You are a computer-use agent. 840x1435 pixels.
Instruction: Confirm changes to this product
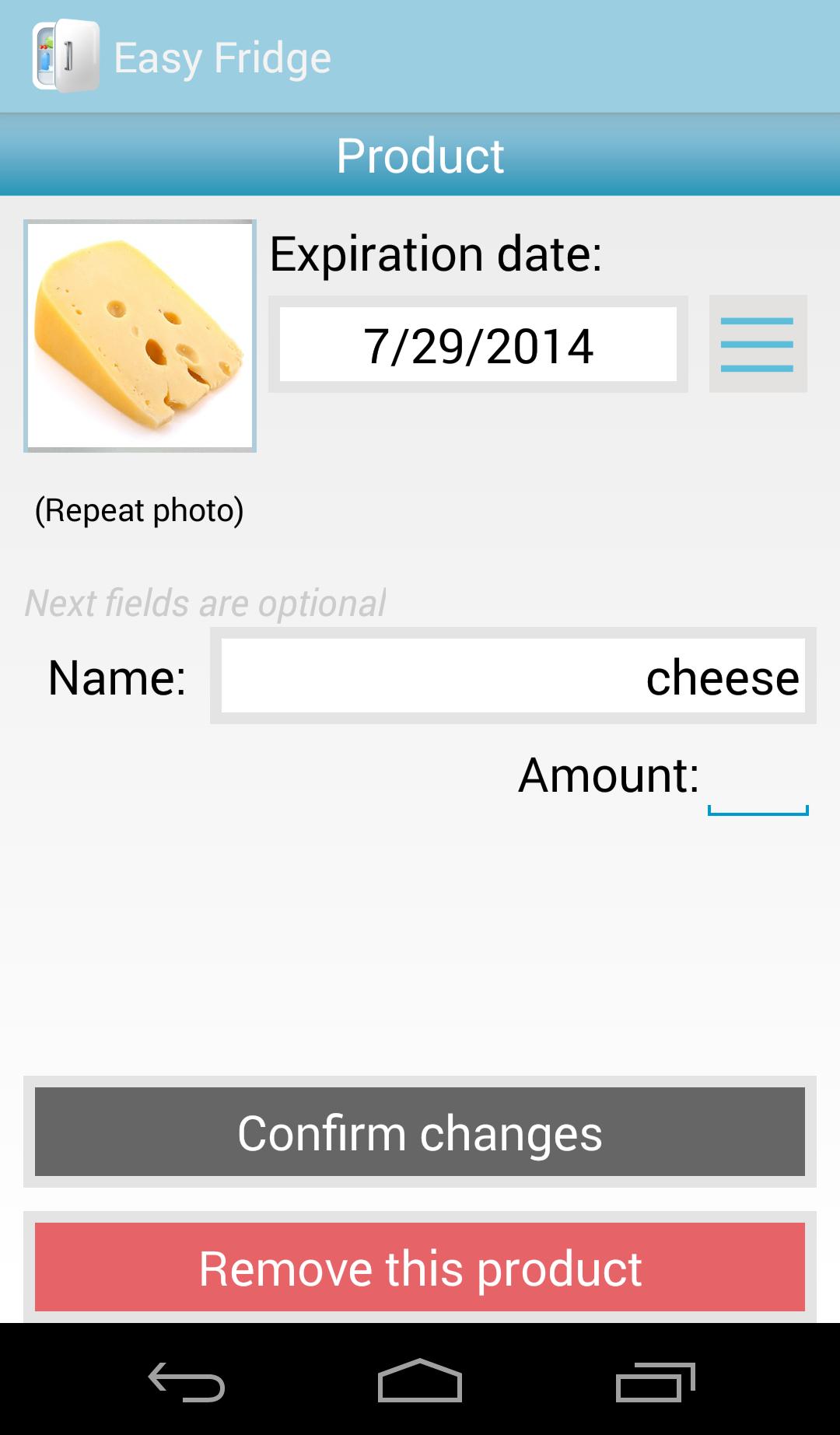pos(420,1132)
